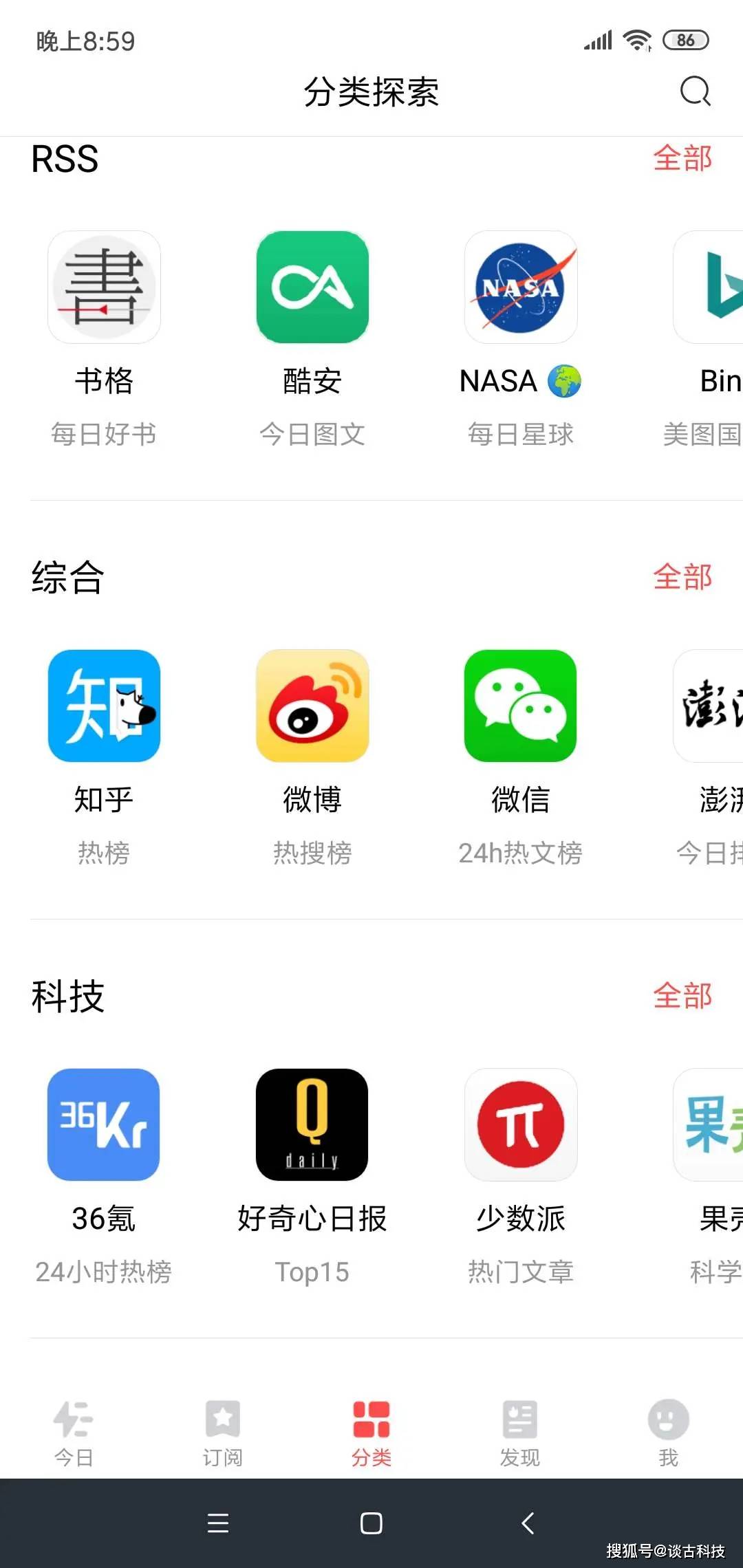Open the 酷安 今日图文 source
Screen dimensions: 743x1568
click(312, 287)
